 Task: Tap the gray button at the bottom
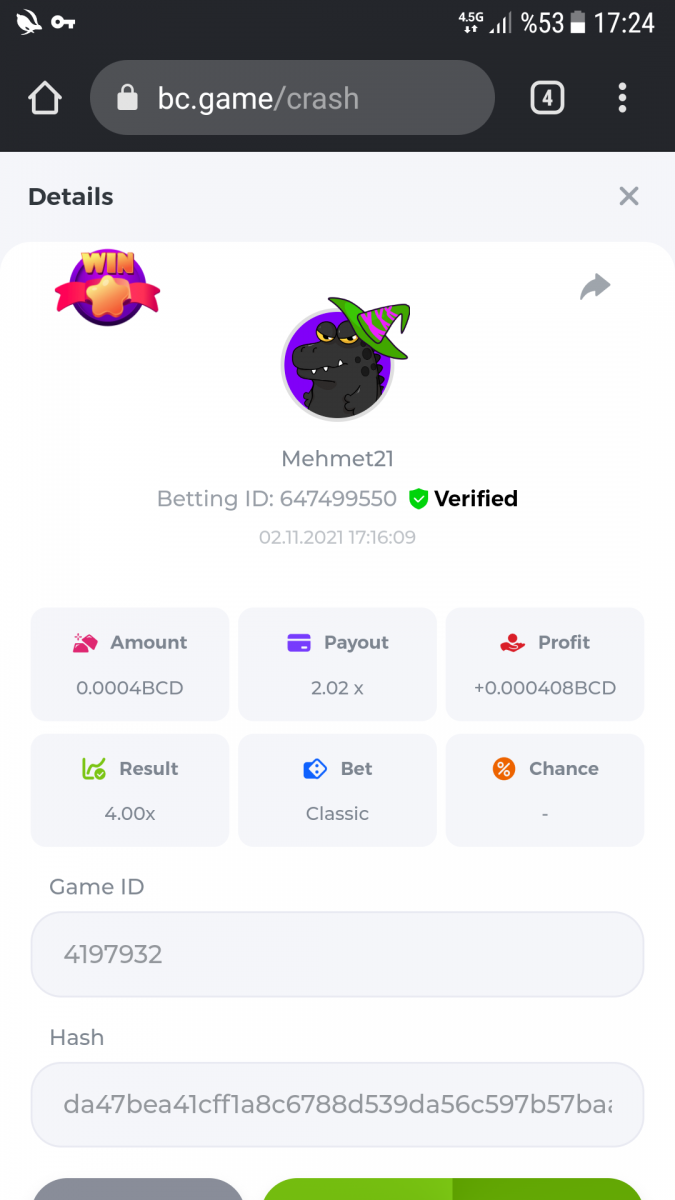(138, 1189)
